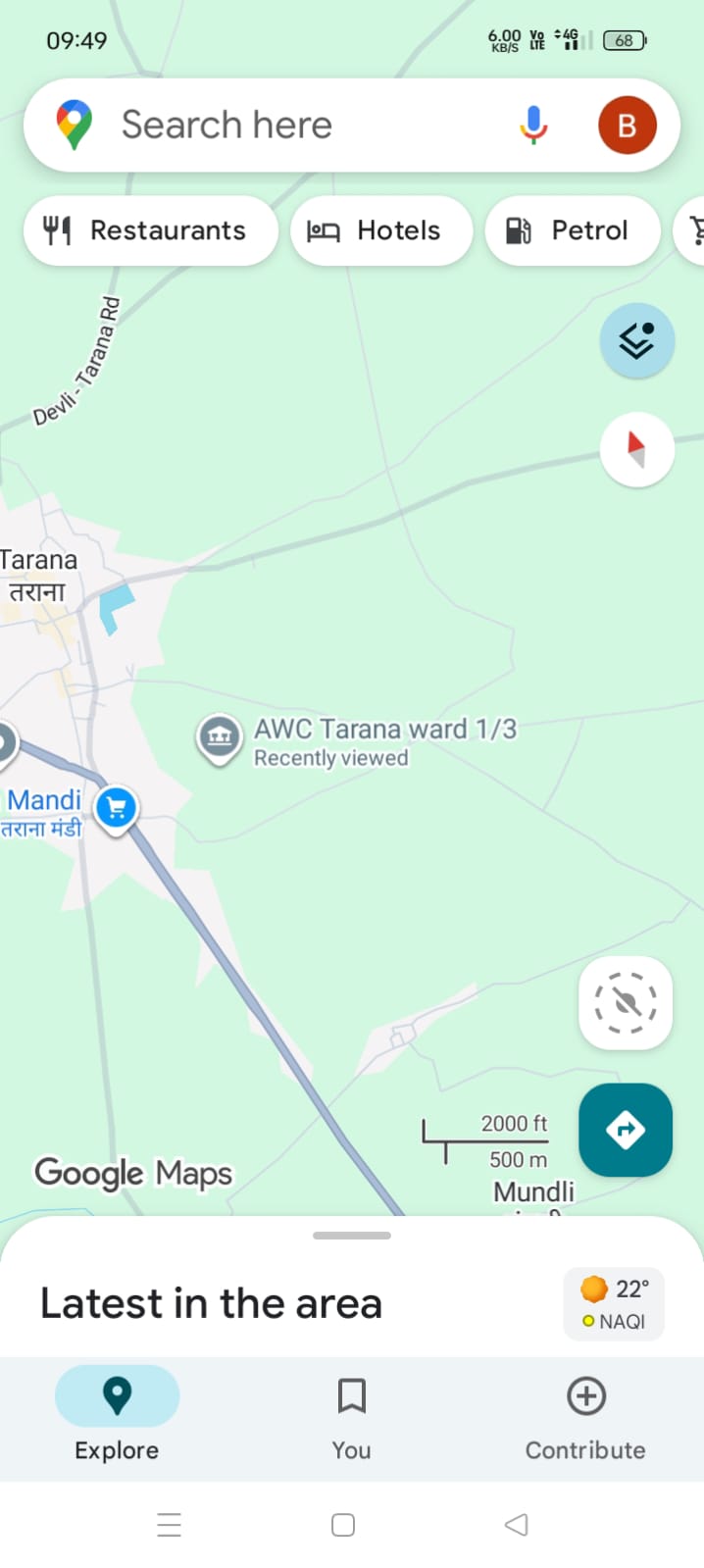Reset the map orientation with the compass
The width and height of the screenshot is (704, 1568).
pos(636,449)
